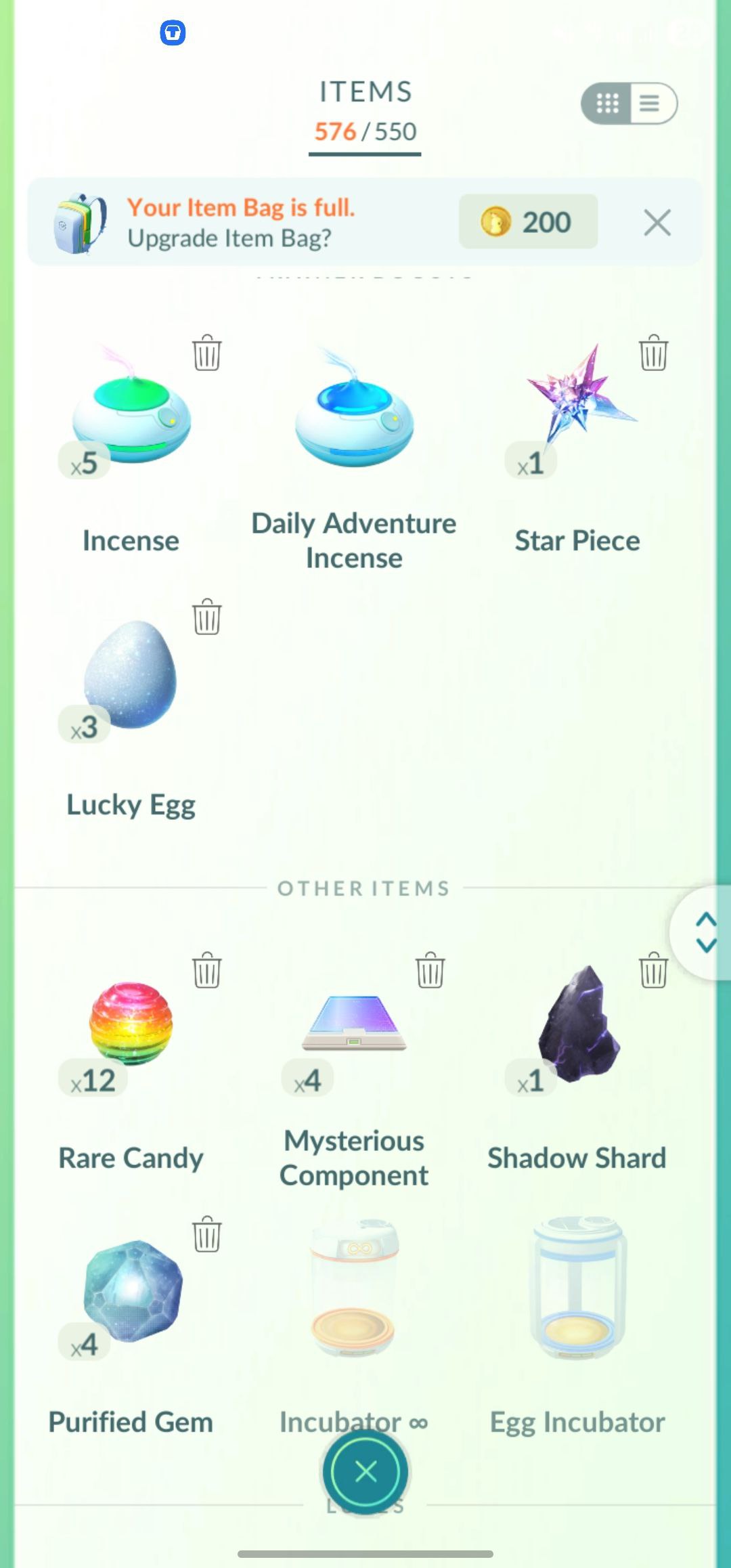731x1568 pixels.
Task: Tap the trash icon for Lucky Egg
Action: click(x=206, y=617)
